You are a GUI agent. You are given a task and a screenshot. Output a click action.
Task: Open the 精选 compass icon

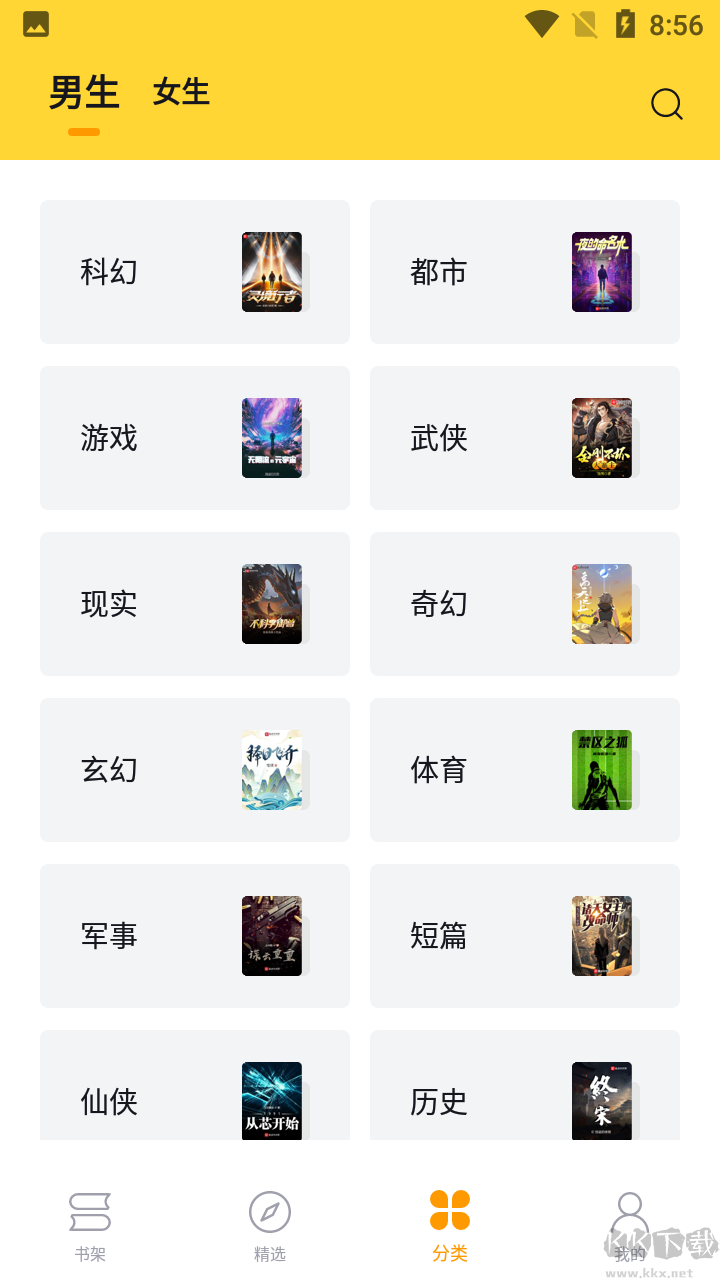pyautogui.click(x=269, y=1210)
